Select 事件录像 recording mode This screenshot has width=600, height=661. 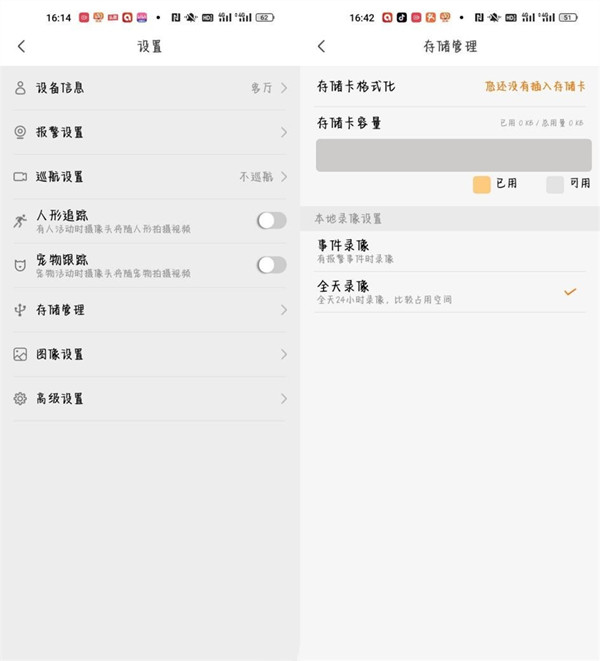[x=450, y=251]
